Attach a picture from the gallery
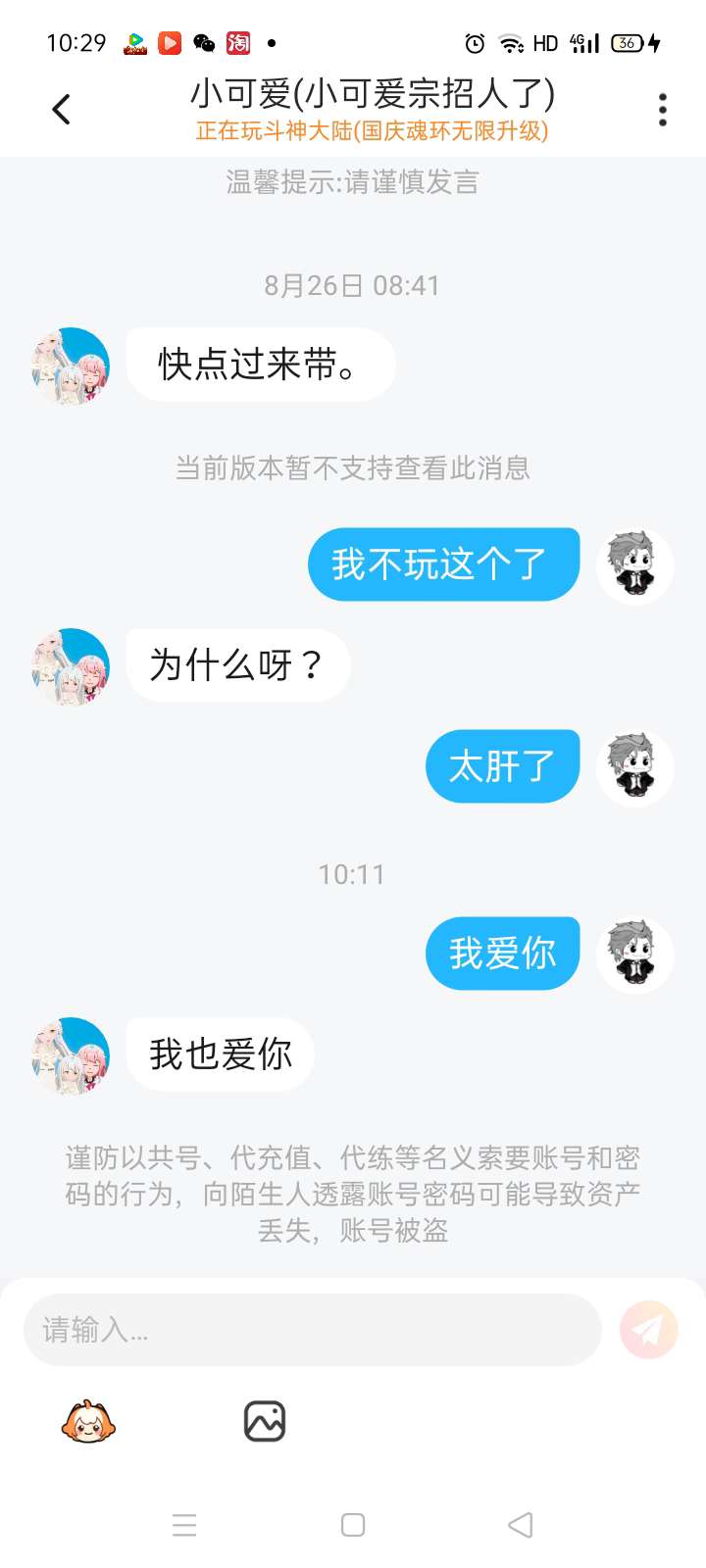 pos(265,1421)
